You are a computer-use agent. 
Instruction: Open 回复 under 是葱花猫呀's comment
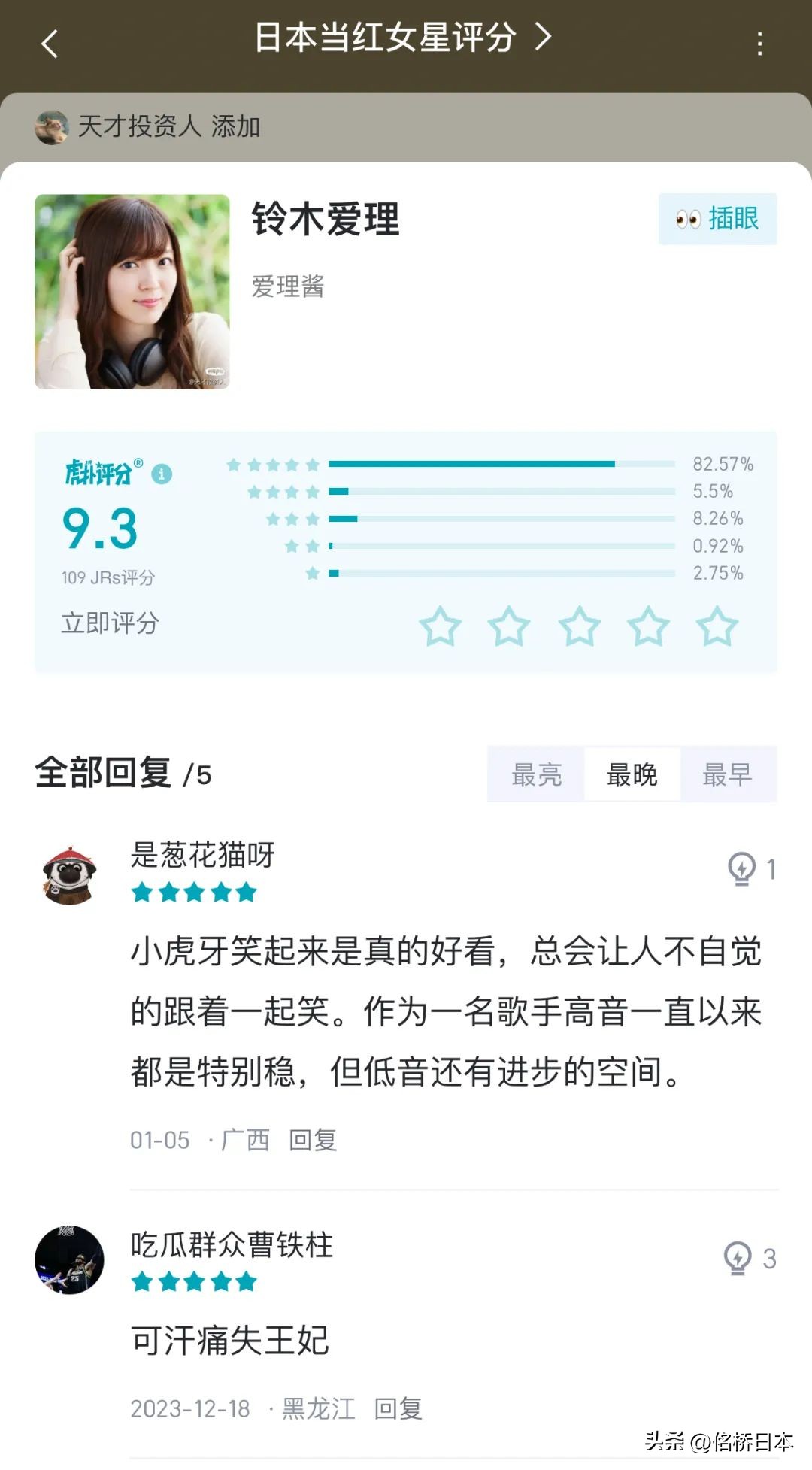click(x=313, y=1141)
